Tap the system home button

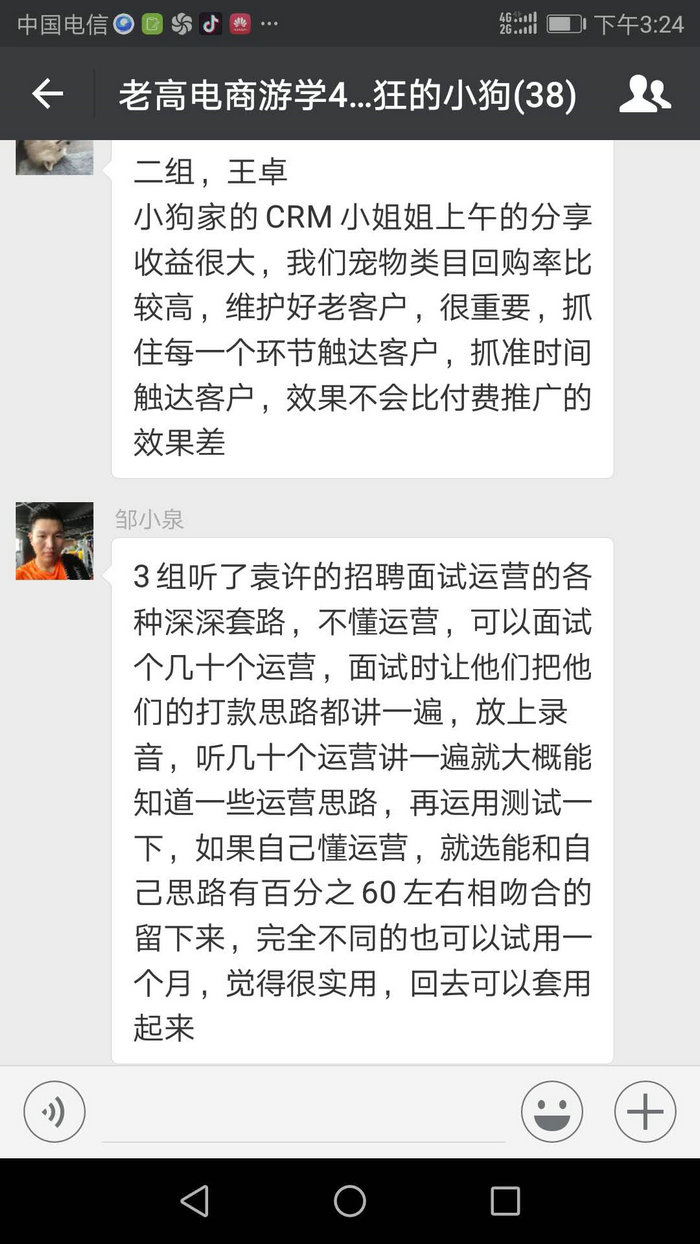[350, 1201]
